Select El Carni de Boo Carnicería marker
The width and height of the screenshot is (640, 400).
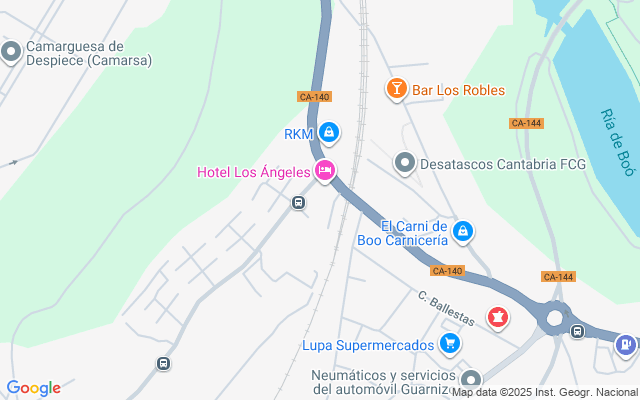click(x=462, y=232)
